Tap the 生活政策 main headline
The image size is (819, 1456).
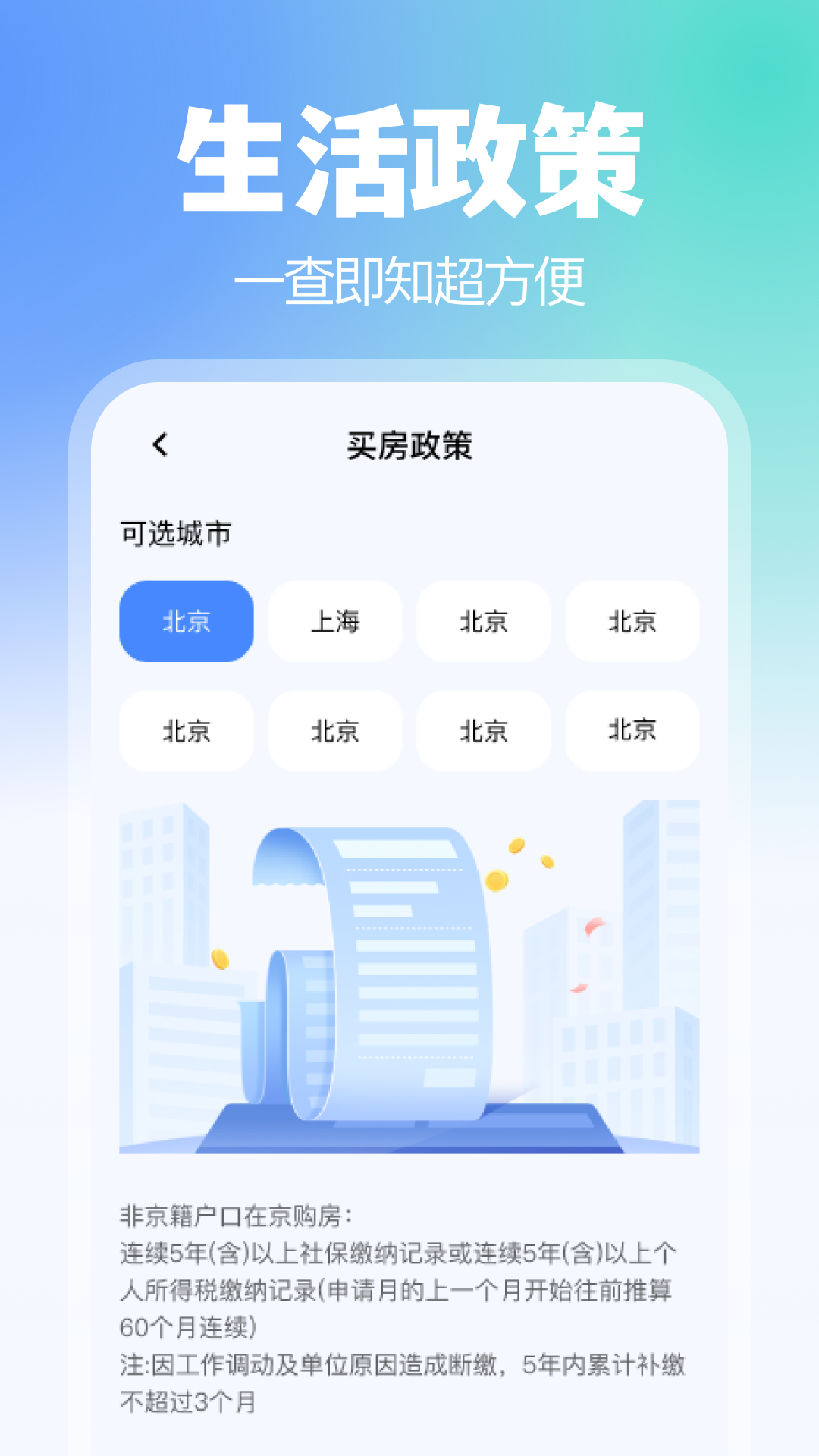[409, 159]
